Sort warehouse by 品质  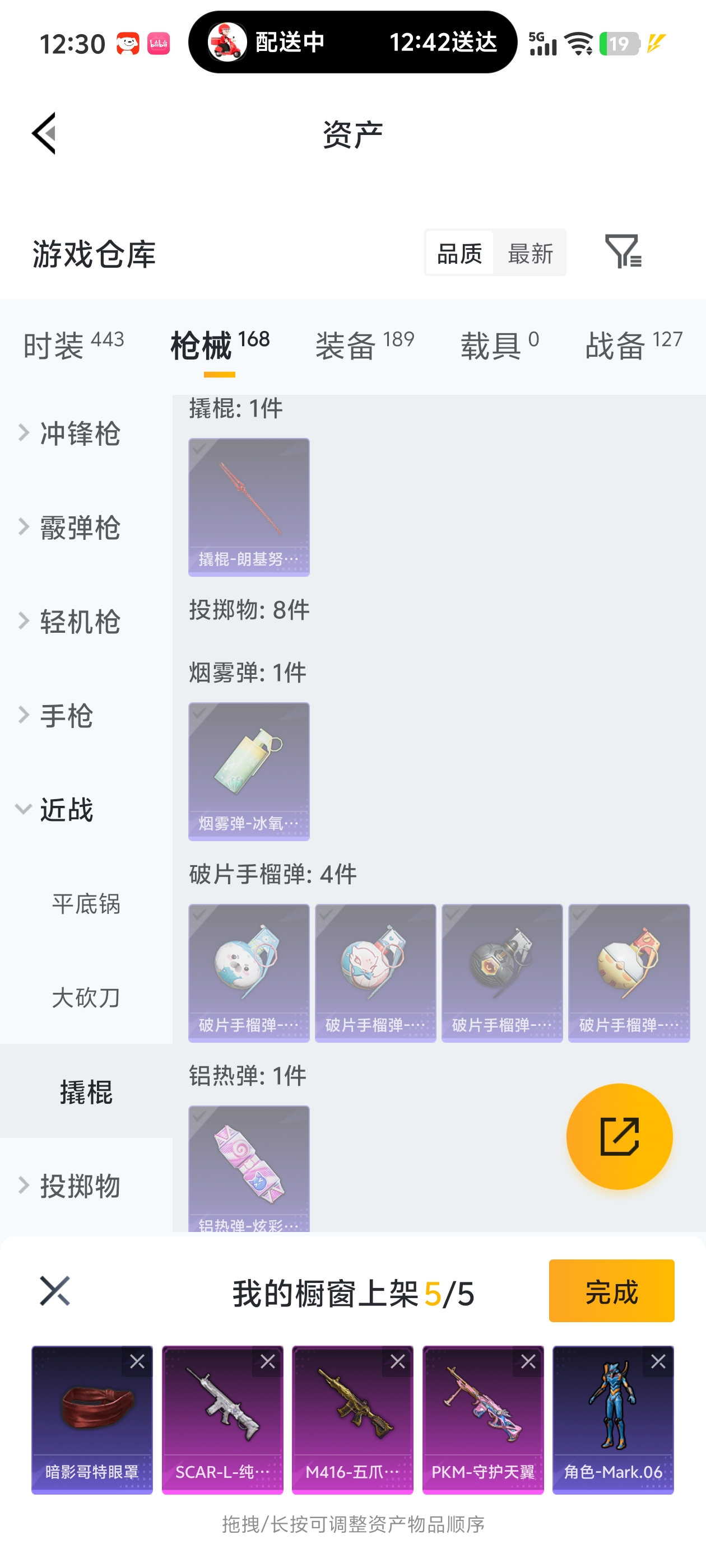pos(459,253)
